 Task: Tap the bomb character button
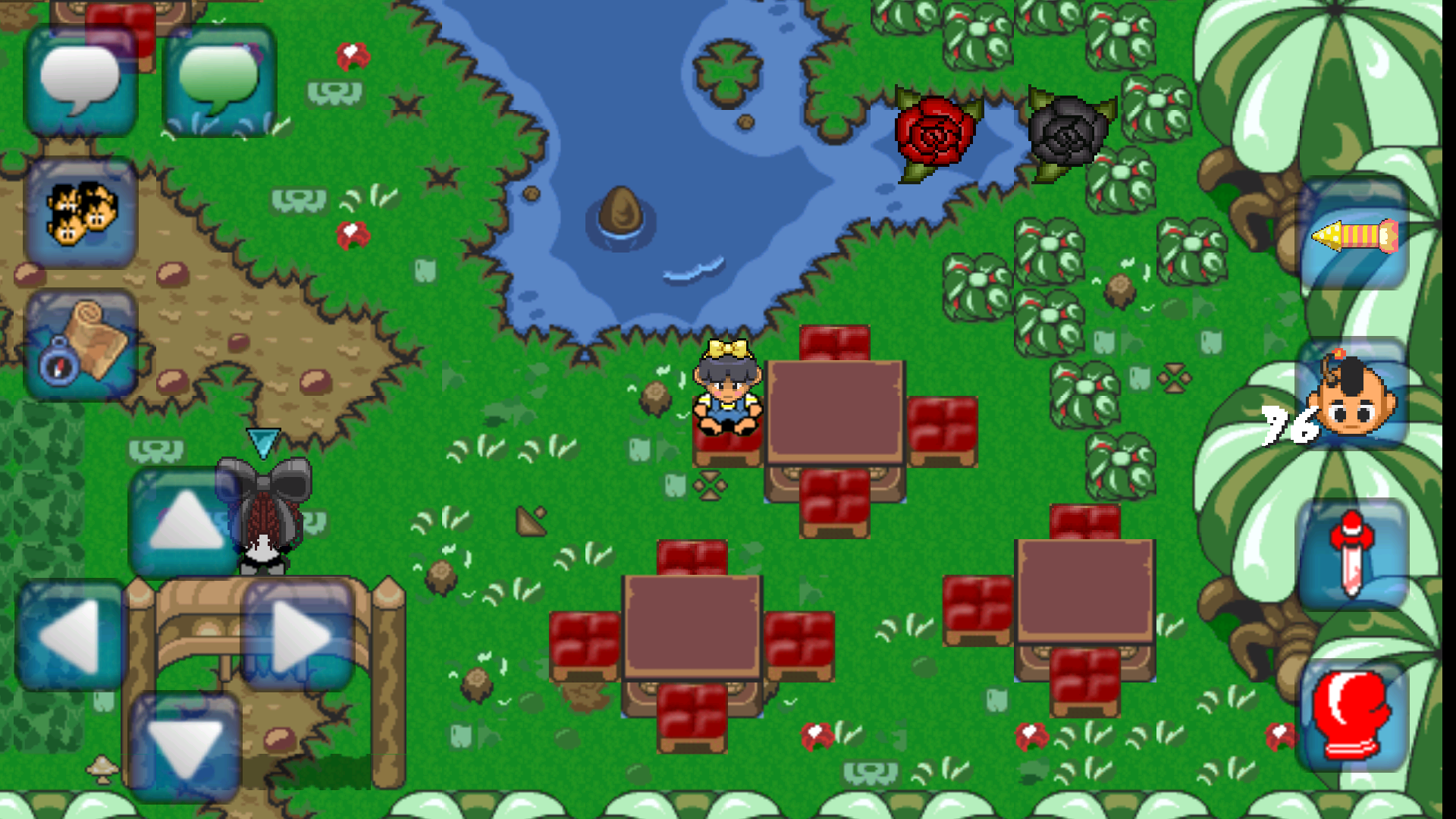click(x=1354, y=394)
